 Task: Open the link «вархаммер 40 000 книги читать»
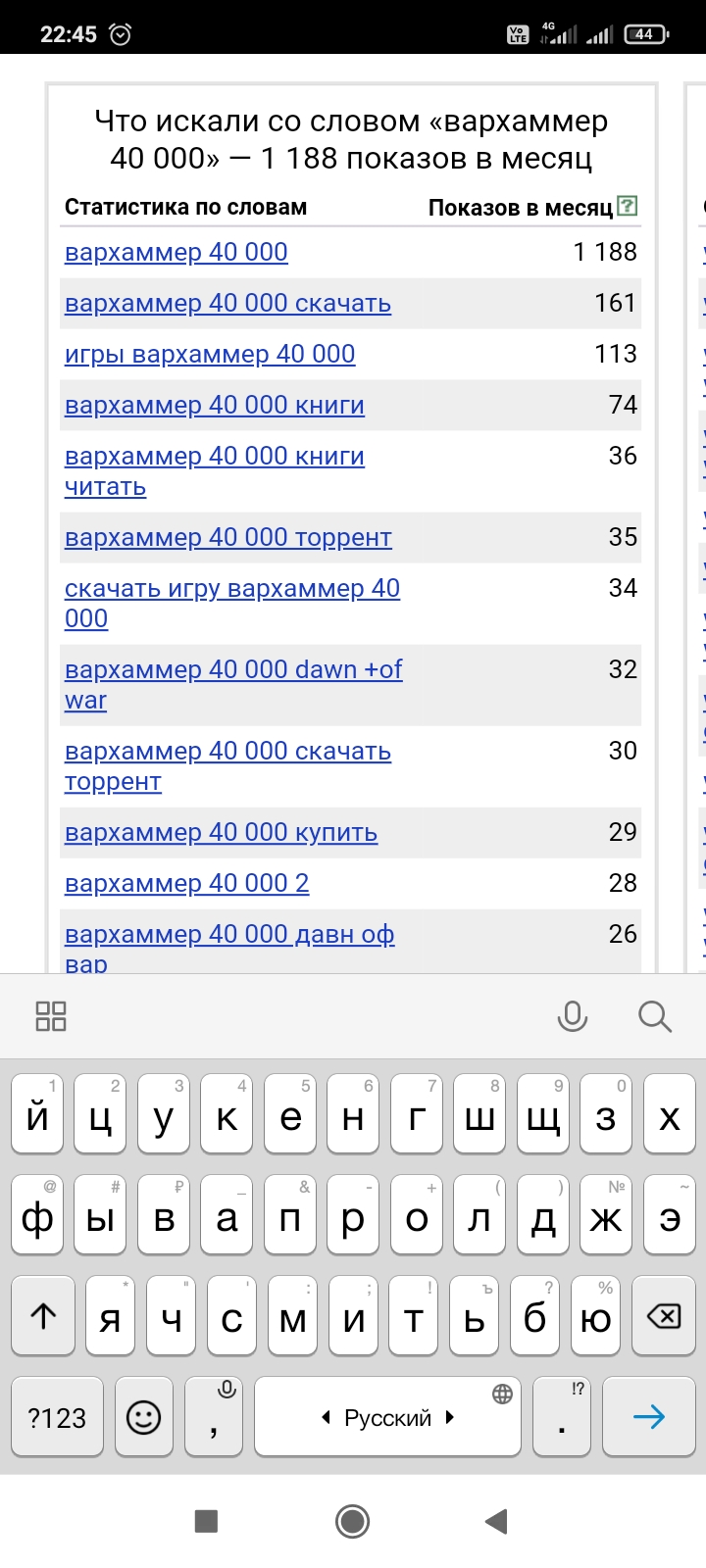click(x=215, y=471)
